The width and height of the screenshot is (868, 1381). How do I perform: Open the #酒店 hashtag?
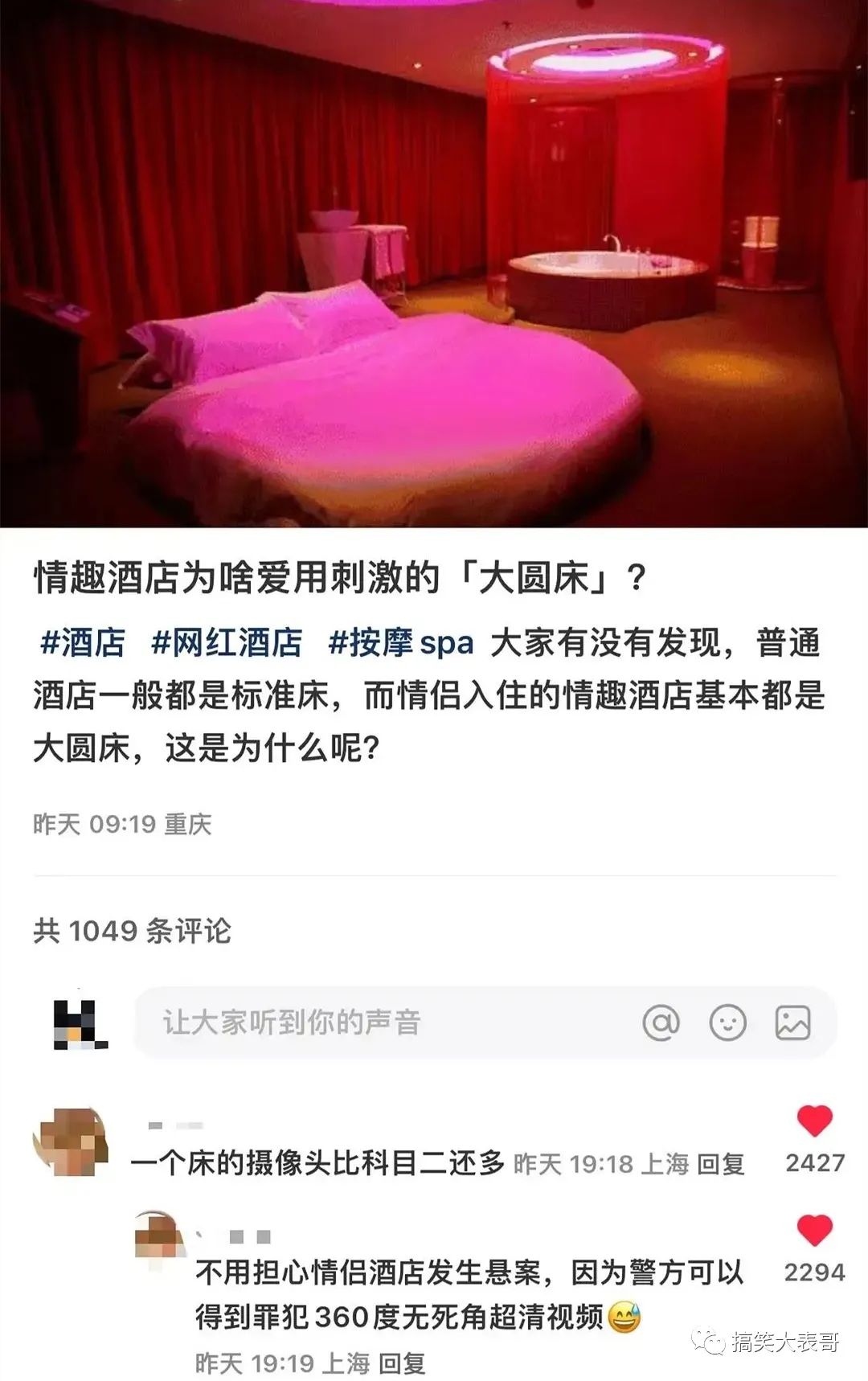82,643
